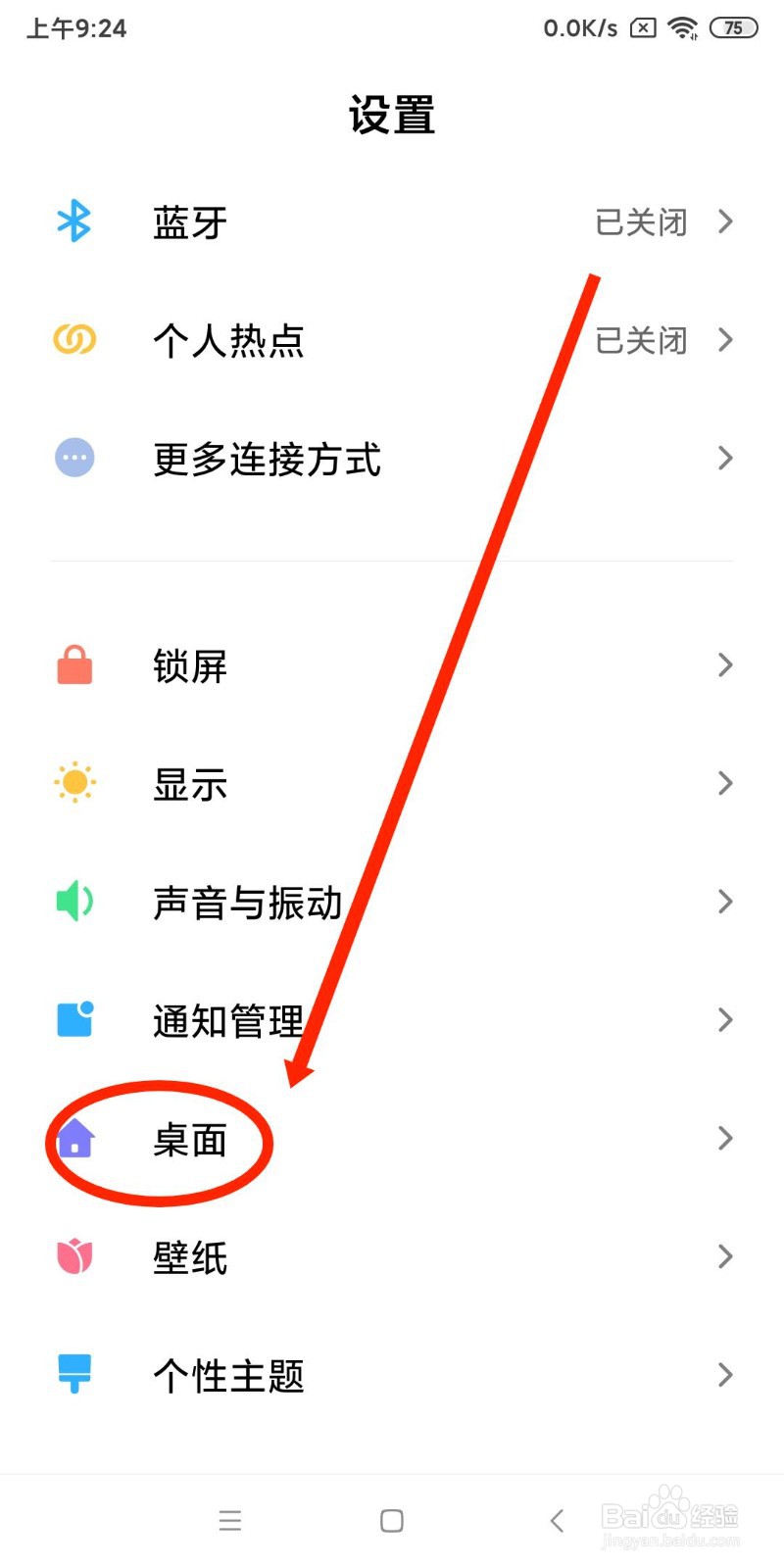The image size is (784, 1568).
Task: Open 更多连接方式 using its arrow
Action: [x=725, y=458]
